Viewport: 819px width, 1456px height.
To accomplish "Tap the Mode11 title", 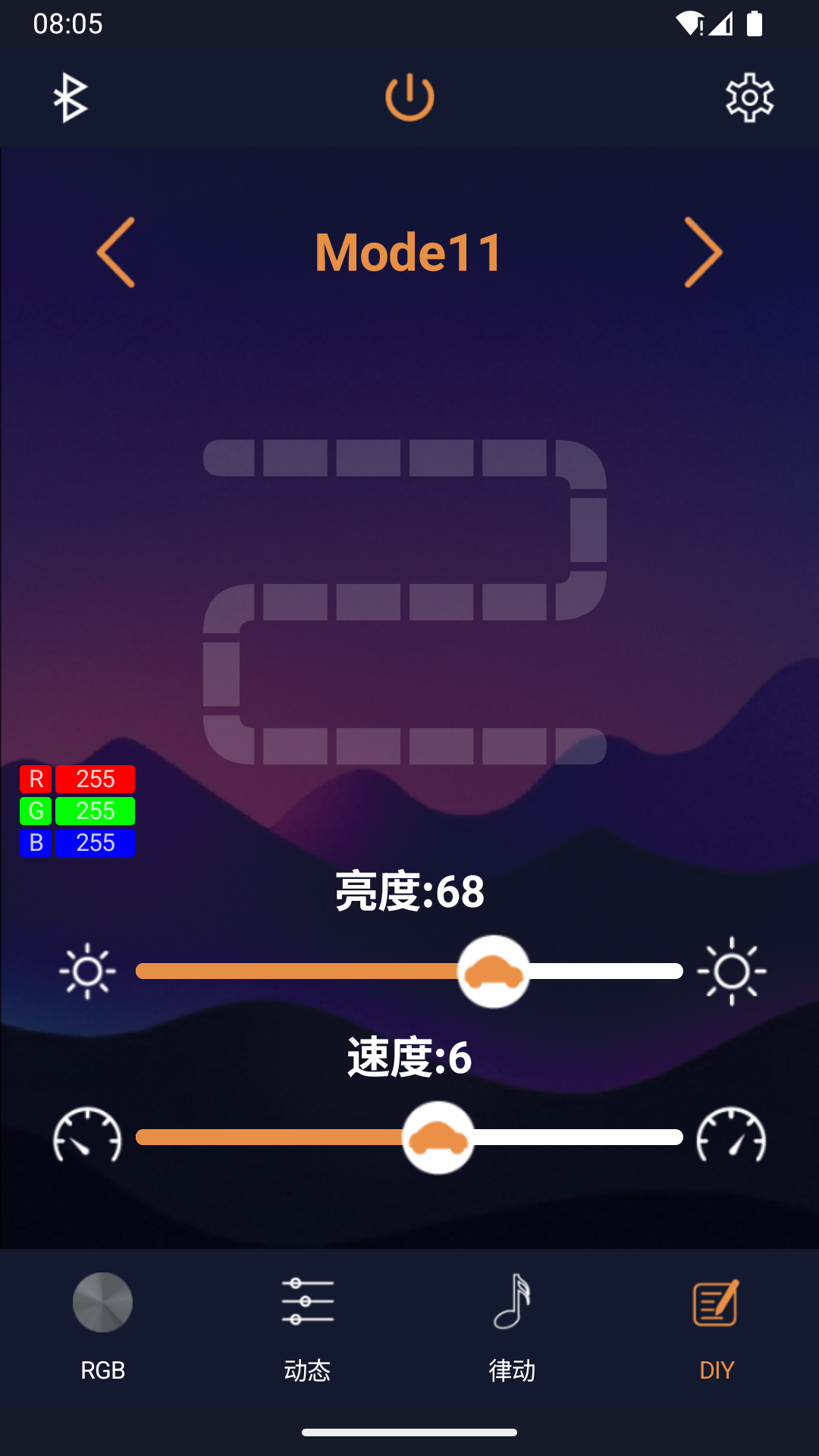I will (x=409, y=253).
